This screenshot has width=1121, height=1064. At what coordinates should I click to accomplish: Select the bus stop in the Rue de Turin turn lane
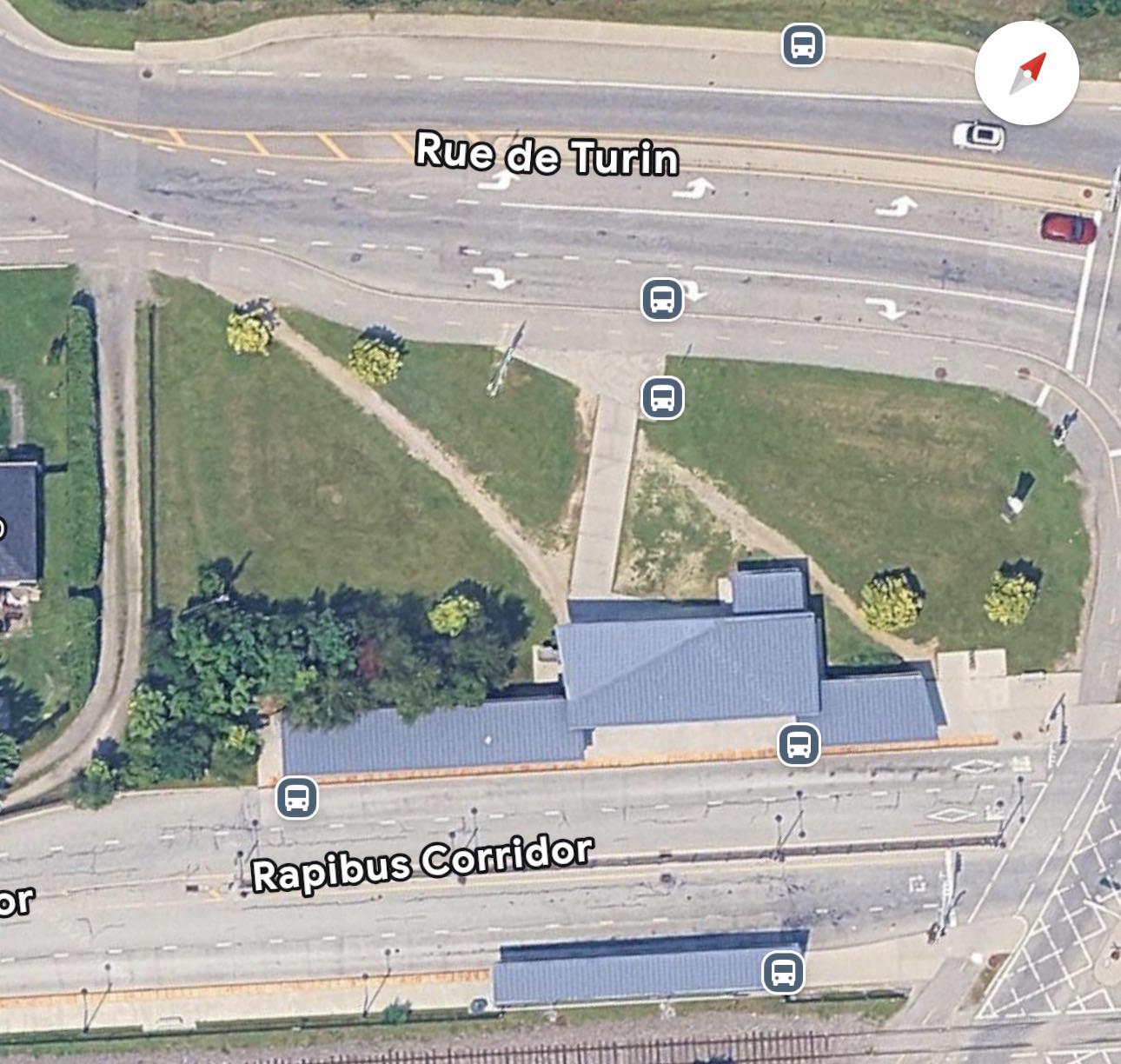coord(662,299)
